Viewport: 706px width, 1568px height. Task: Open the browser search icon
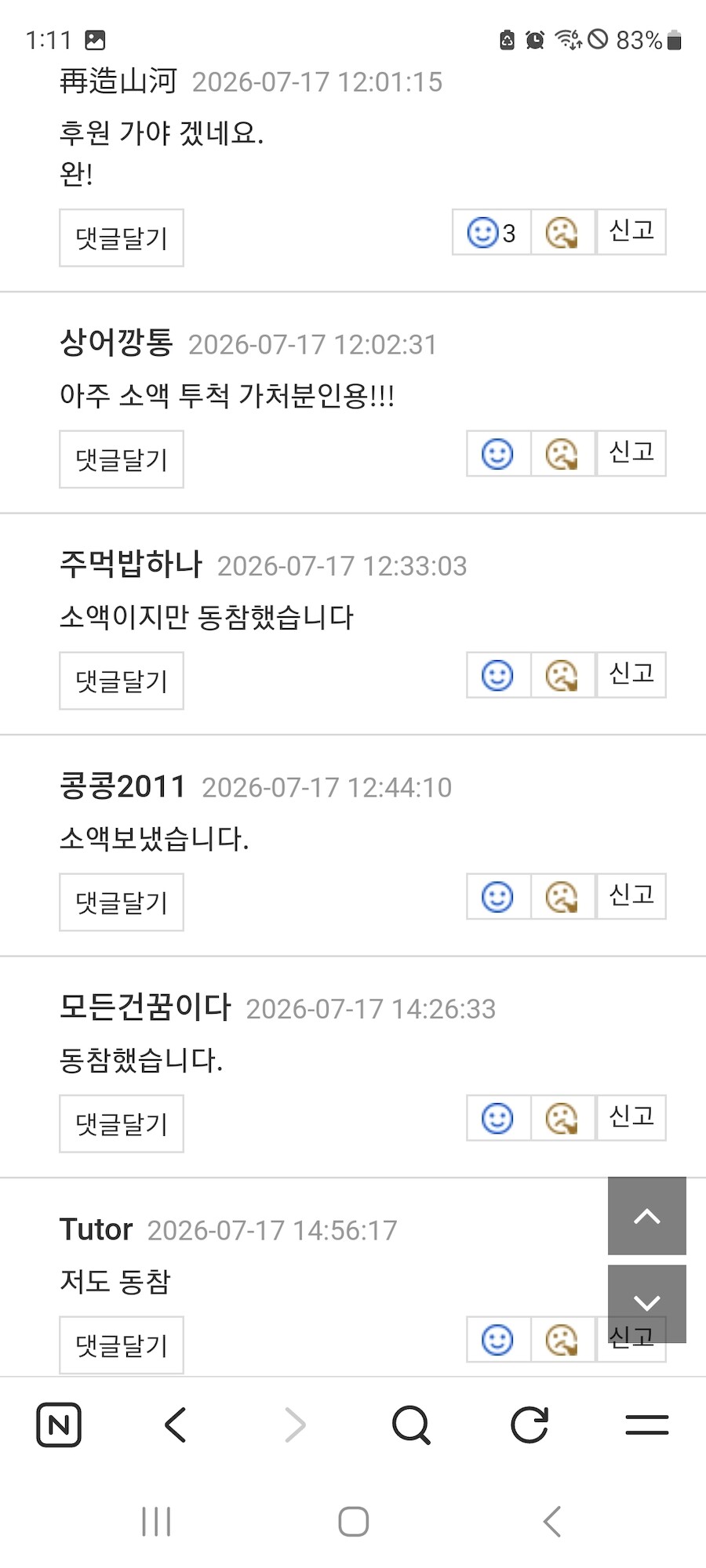(x=412, y=1425)
